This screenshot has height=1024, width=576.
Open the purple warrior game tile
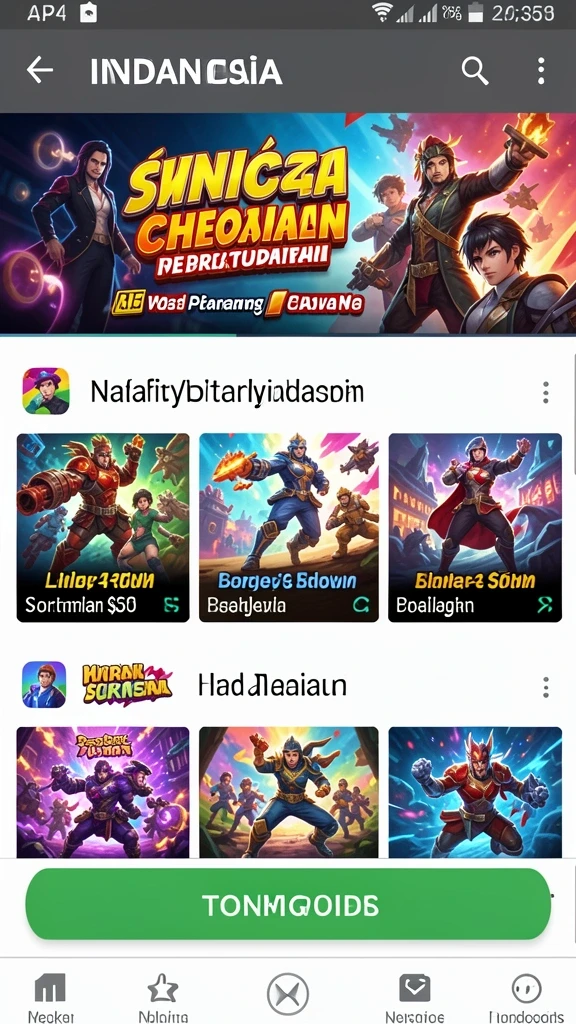coord(103,792)
